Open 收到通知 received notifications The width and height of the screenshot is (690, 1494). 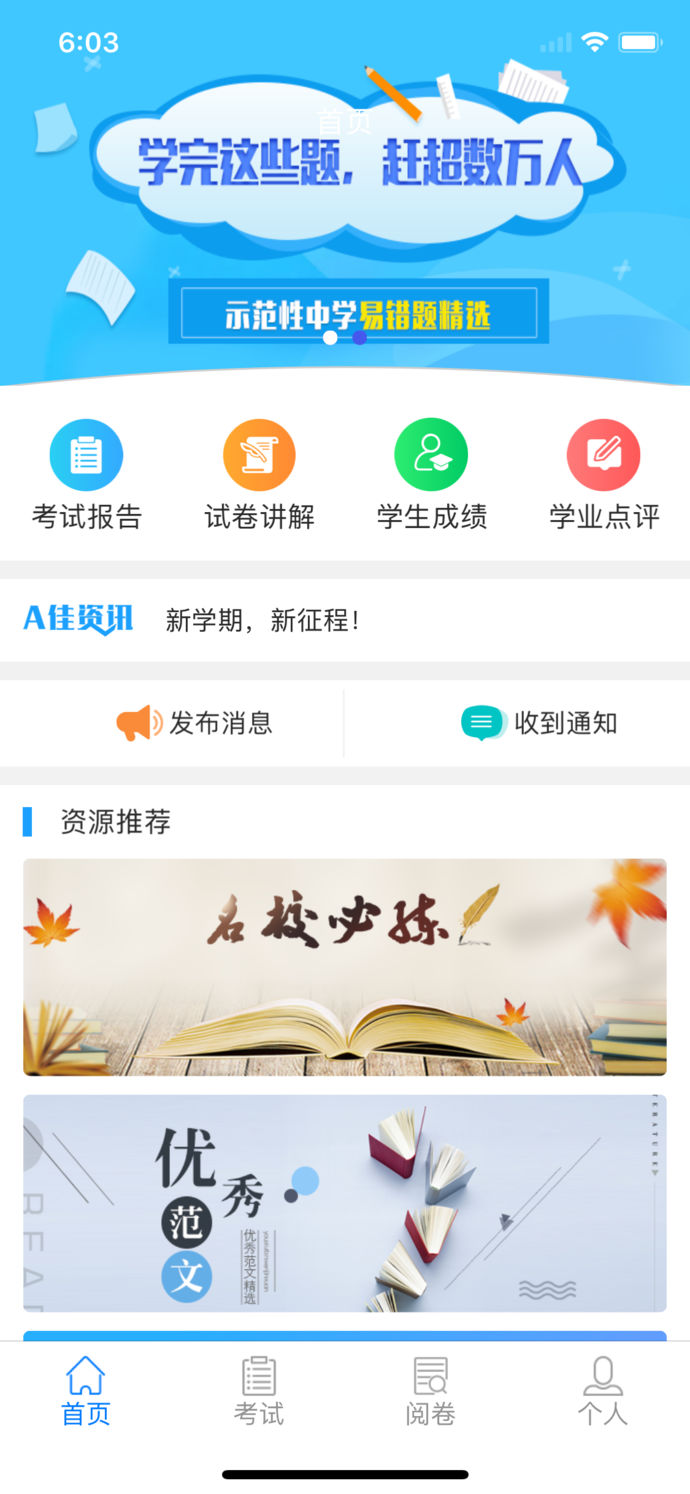coord(540,723)
